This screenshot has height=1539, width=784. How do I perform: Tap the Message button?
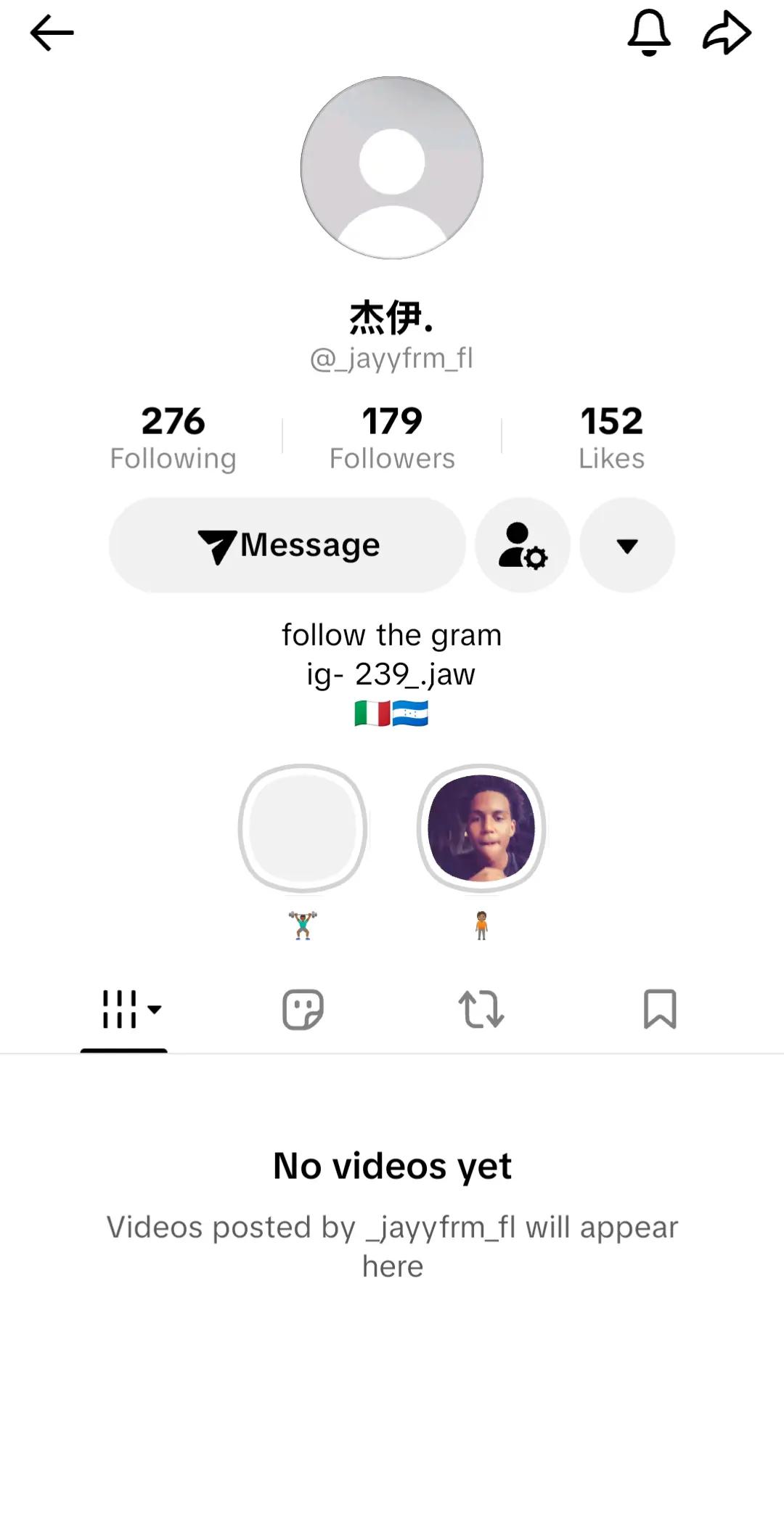click(x=287, y=545)
